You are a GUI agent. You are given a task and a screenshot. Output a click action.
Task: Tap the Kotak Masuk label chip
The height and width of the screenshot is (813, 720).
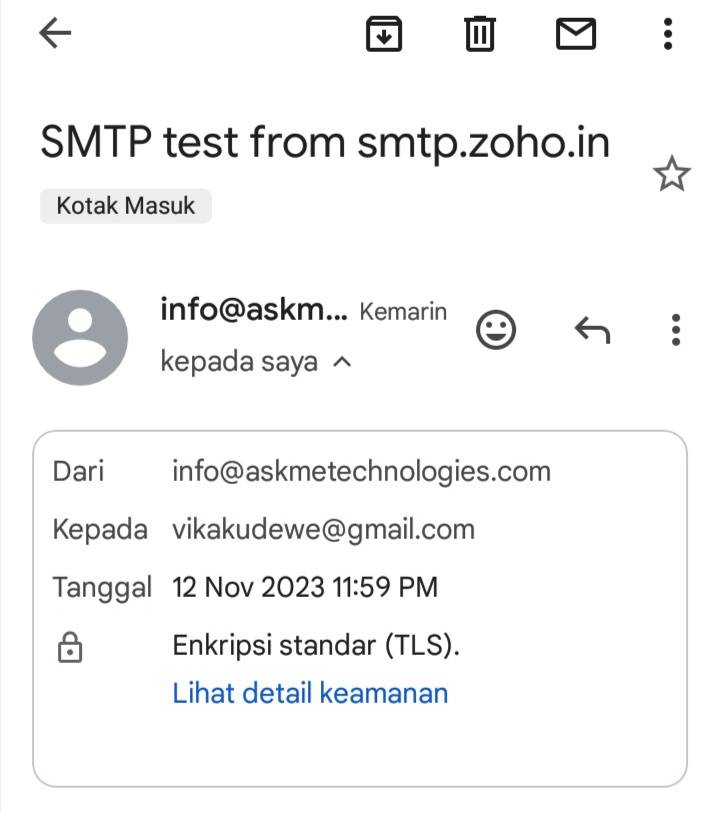click(126, 207)
